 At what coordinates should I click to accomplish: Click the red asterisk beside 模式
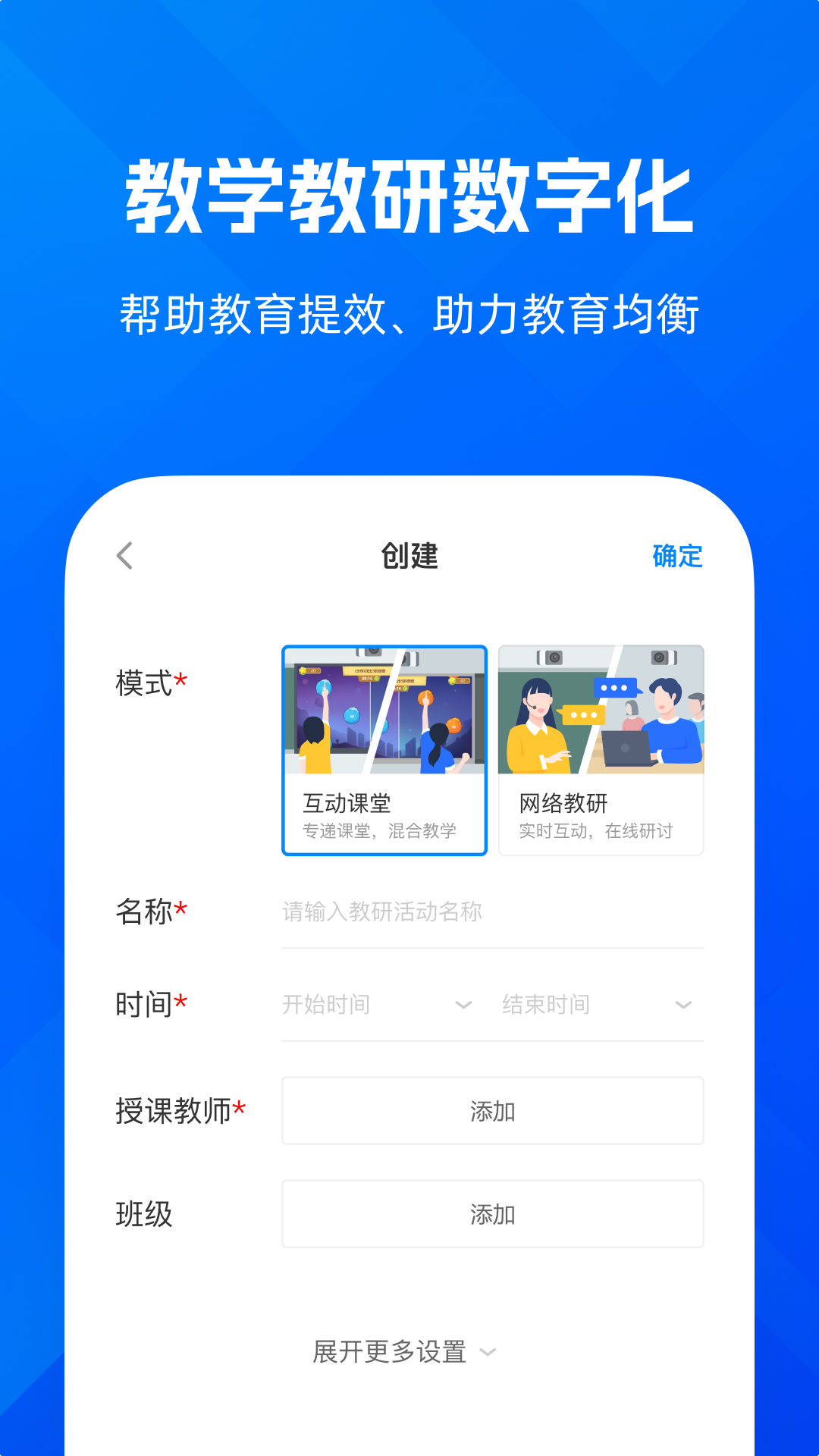180,680
